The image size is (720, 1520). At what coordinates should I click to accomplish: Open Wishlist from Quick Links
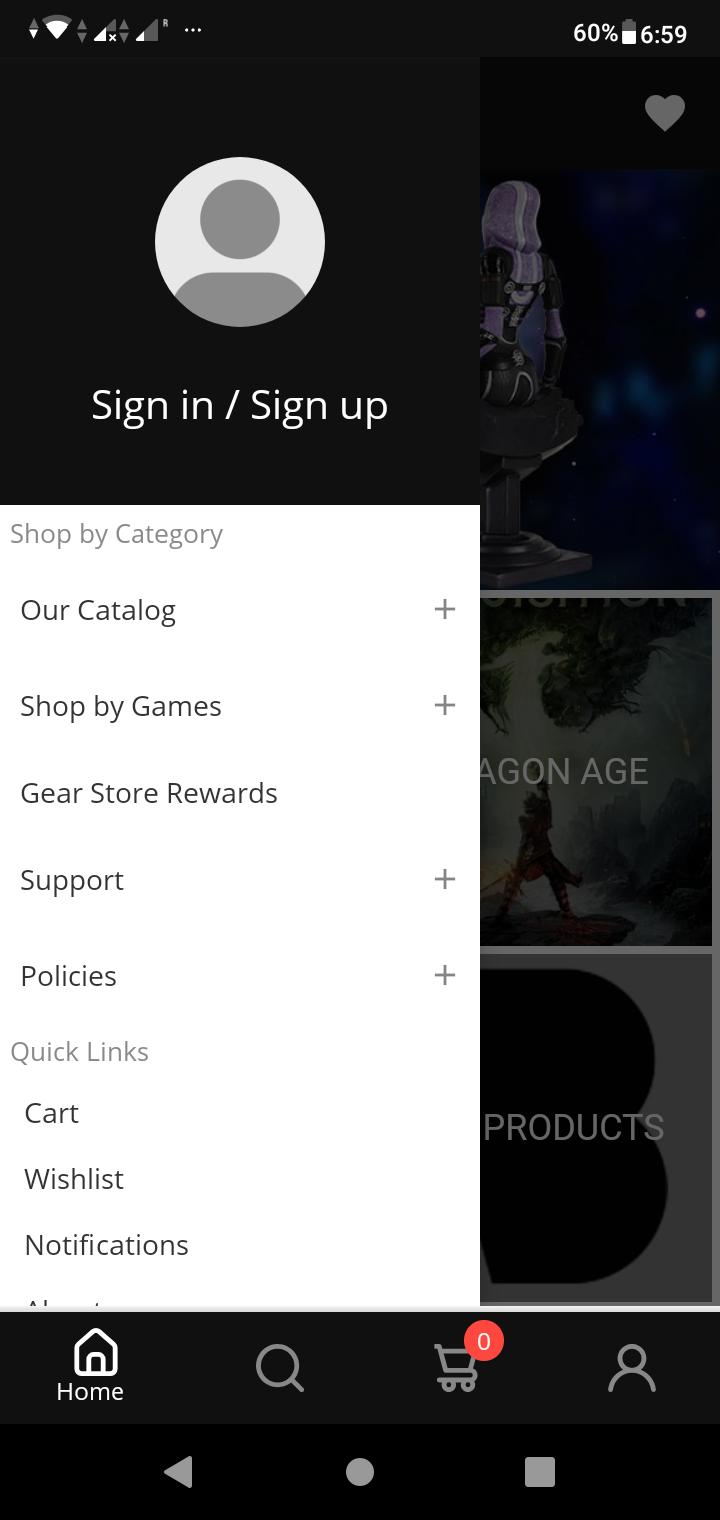[x=74, y=1179]
